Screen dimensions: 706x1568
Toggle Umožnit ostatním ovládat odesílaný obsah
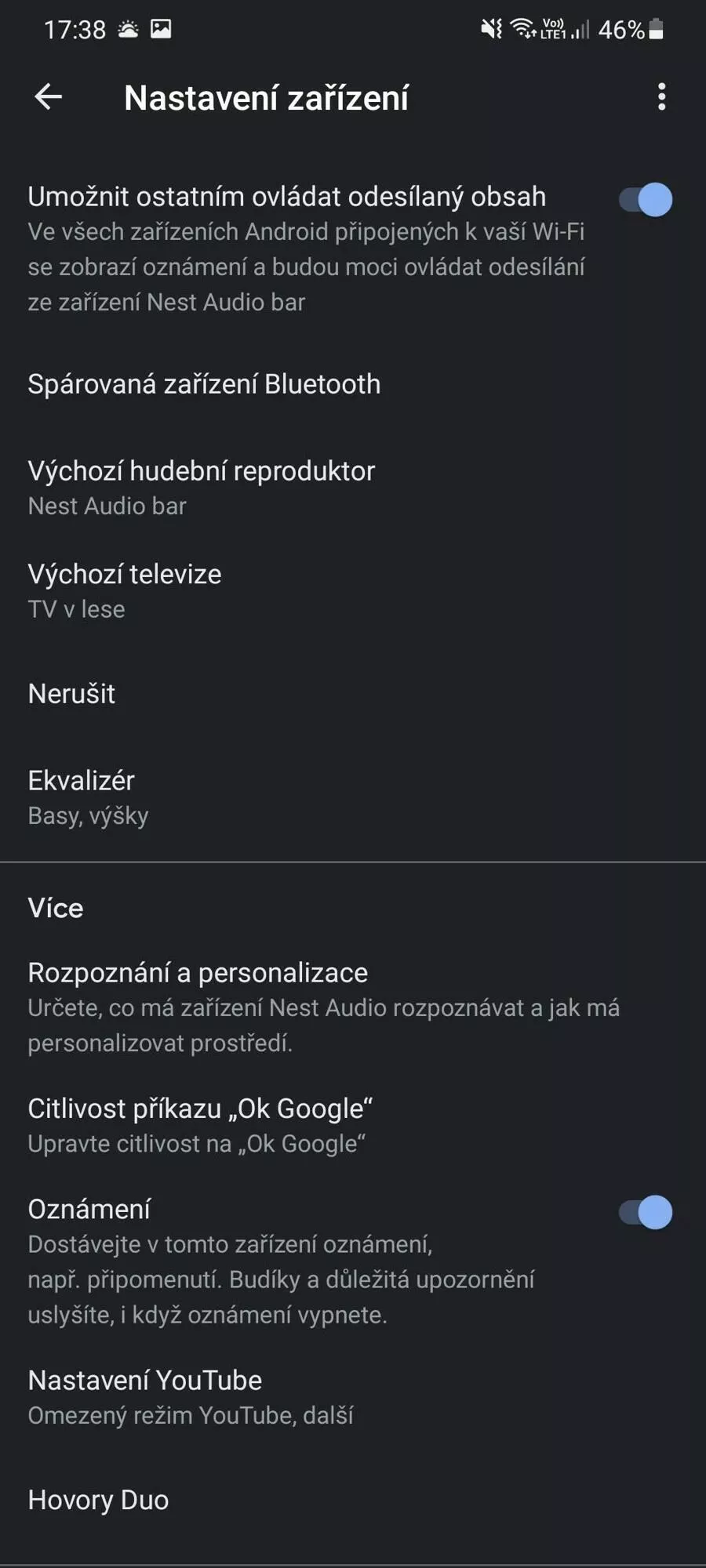point(646,200)
